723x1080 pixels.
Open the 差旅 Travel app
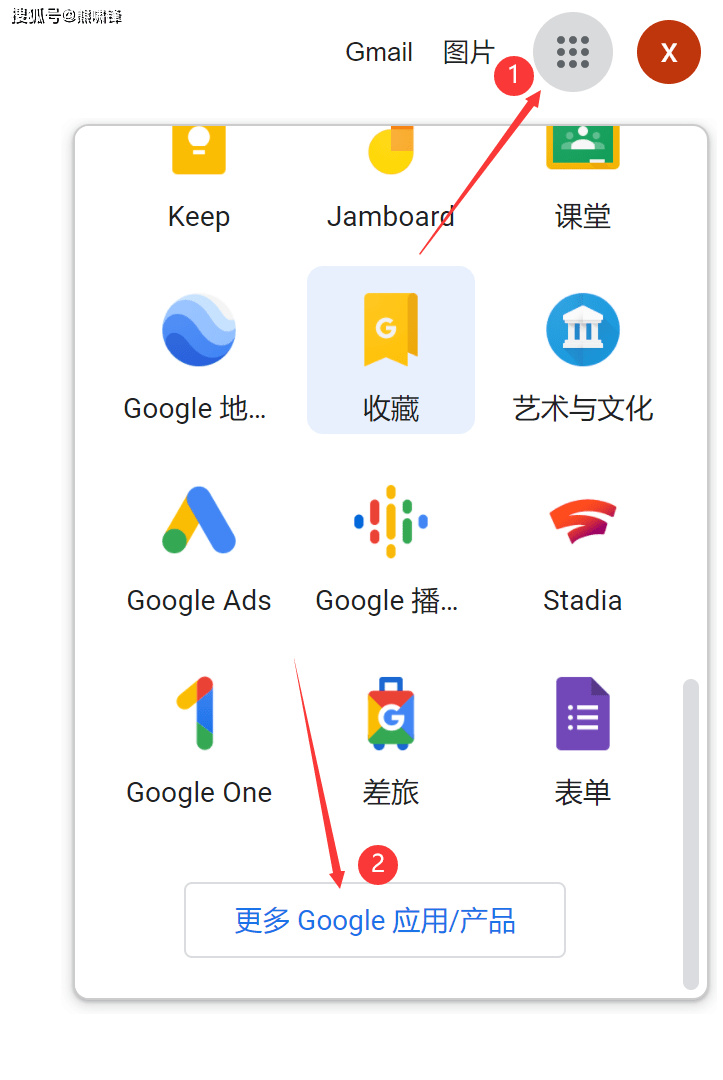click(391, 737)
